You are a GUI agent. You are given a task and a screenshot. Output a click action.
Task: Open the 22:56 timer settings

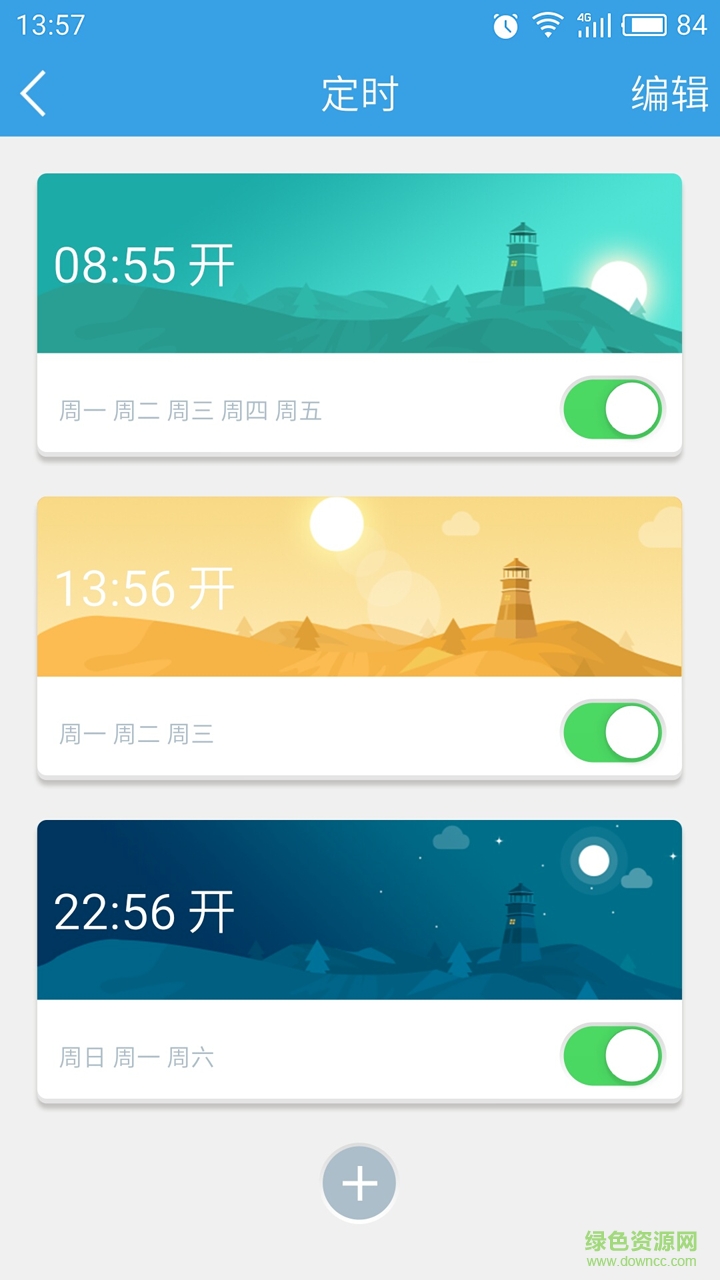(x=360, y=911)
